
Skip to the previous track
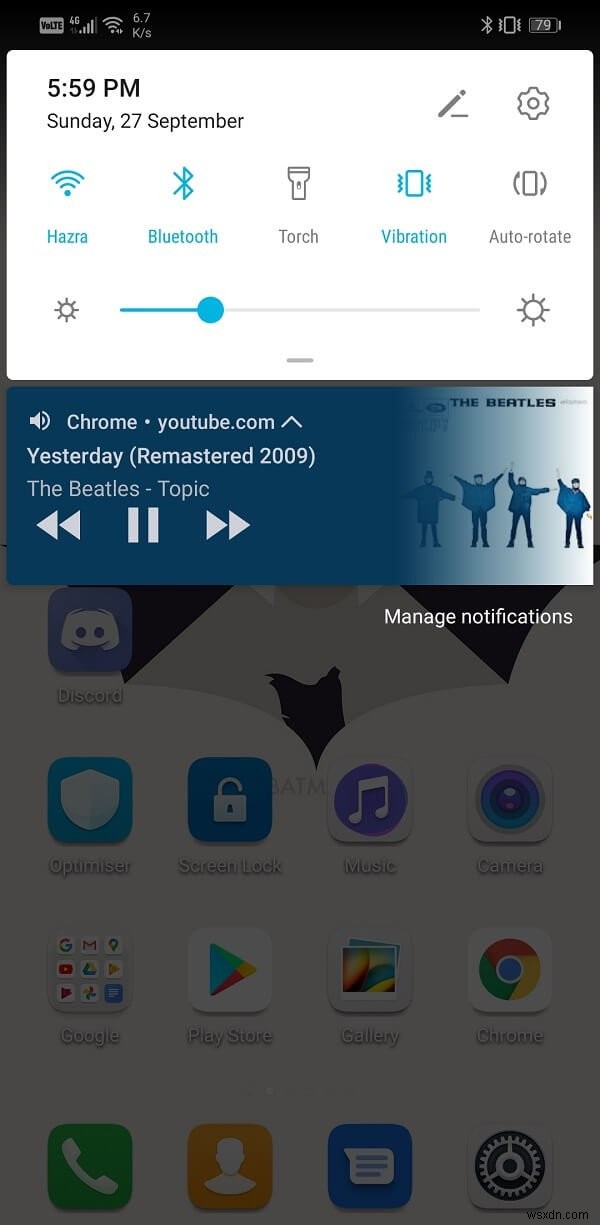tap(58, 525)
